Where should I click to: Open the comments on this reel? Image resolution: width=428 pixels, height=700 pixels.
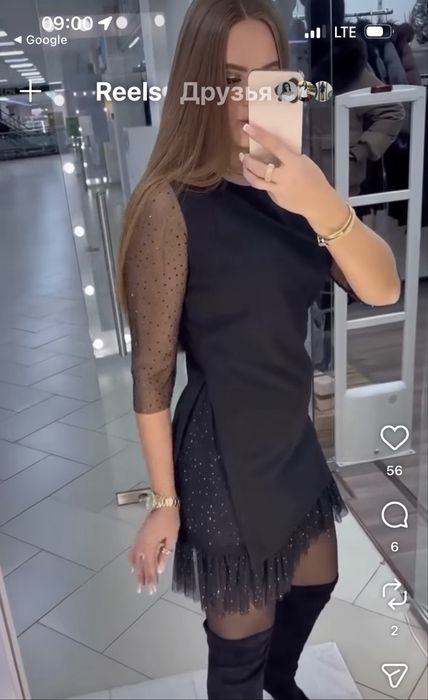(x=395, y=515)
